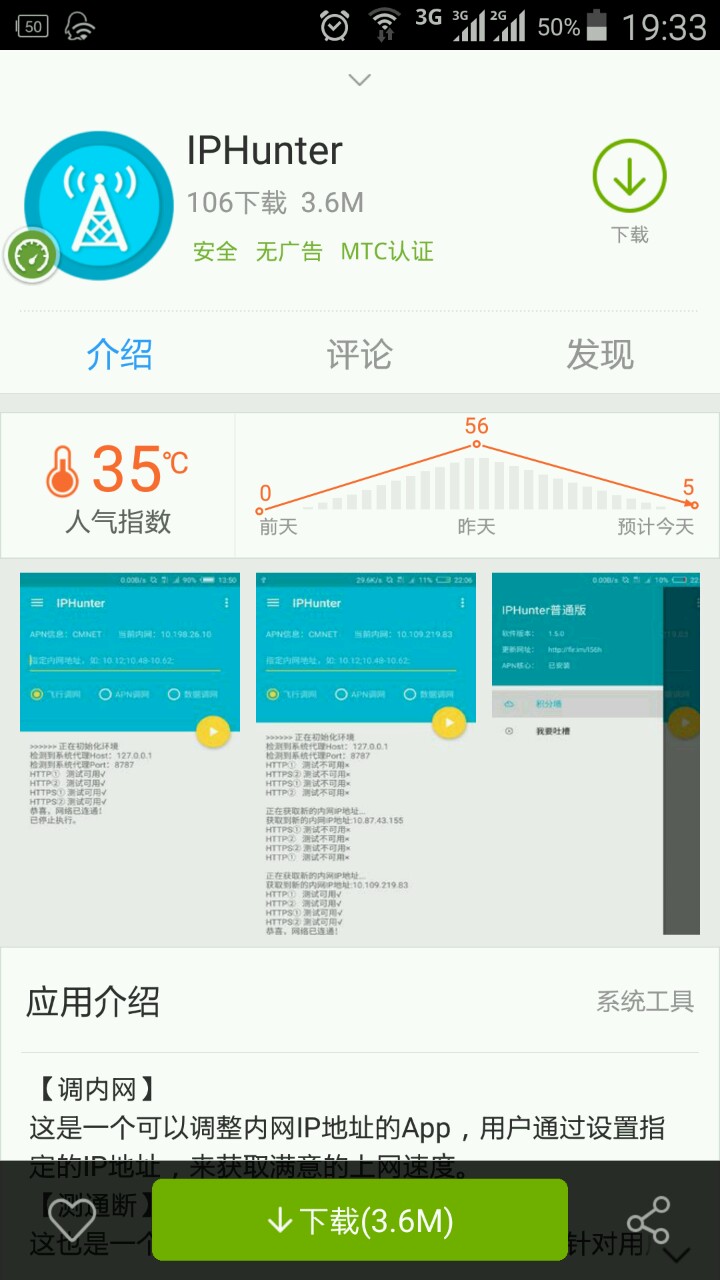The image size is (720, 1280).
Task: Expand the app description with the bottom chevron
Action: (x=677, y=1253)
